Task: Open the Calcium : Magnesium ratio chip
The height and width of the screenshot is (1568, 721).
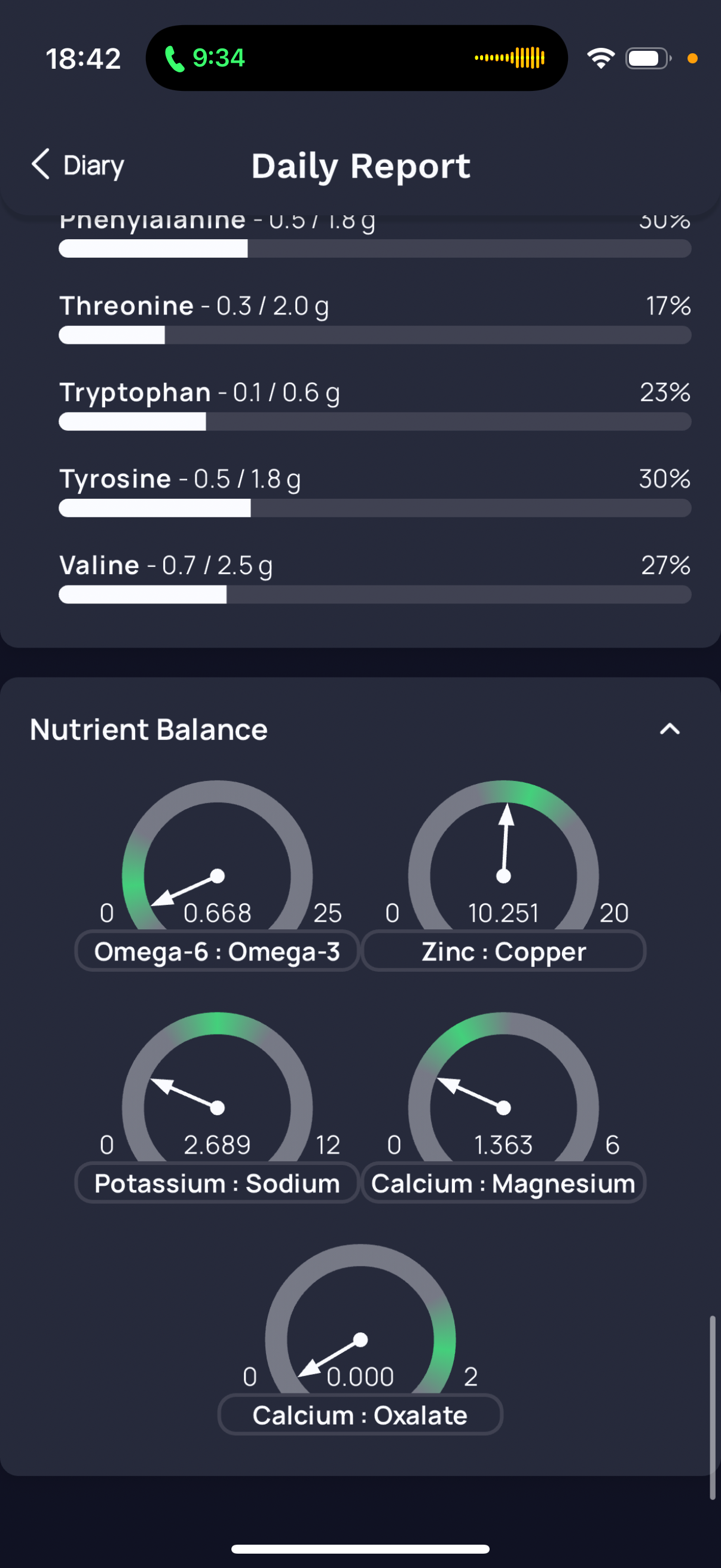Action: coord(504,1183)
